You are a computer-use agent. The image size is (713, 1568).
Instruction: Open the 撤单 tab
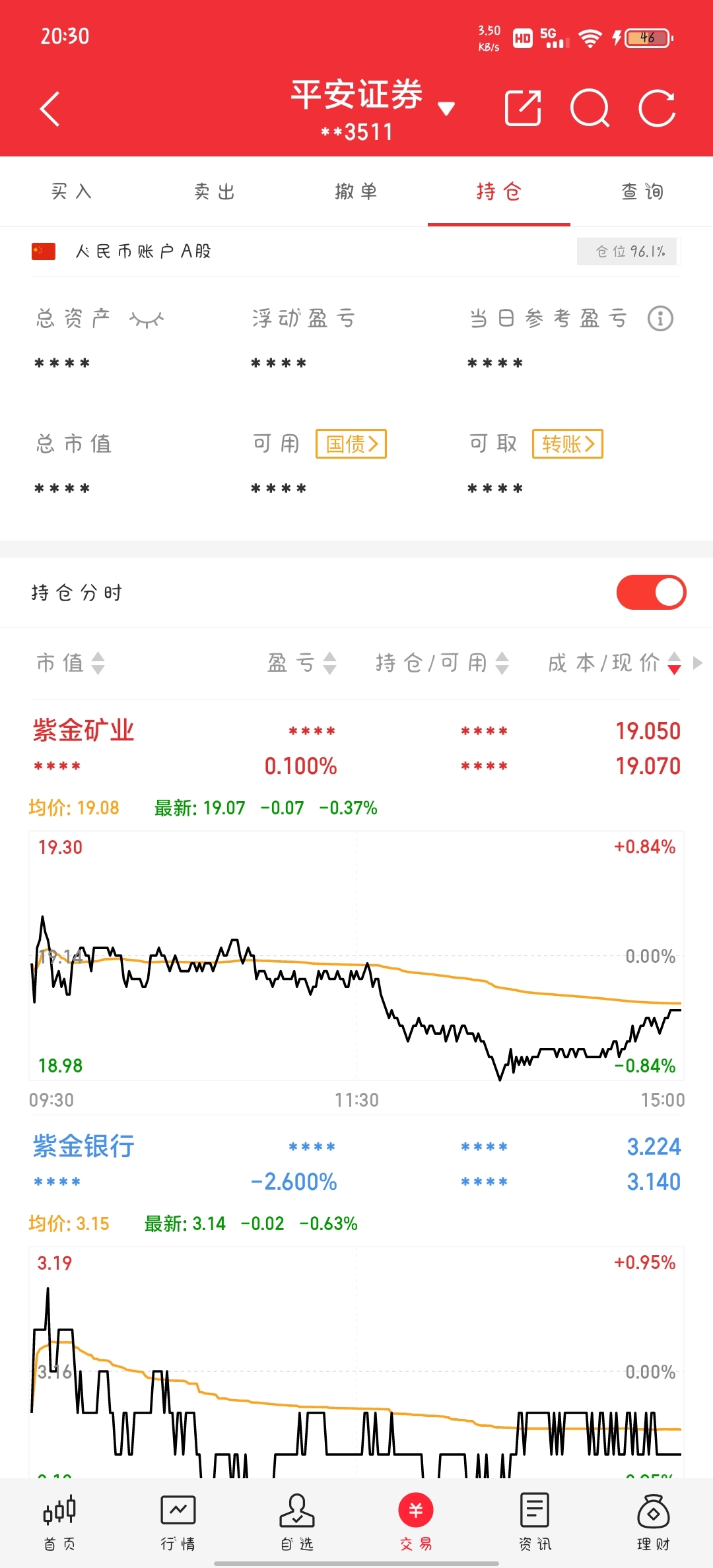pyautogui.click(x=356, y=192)
